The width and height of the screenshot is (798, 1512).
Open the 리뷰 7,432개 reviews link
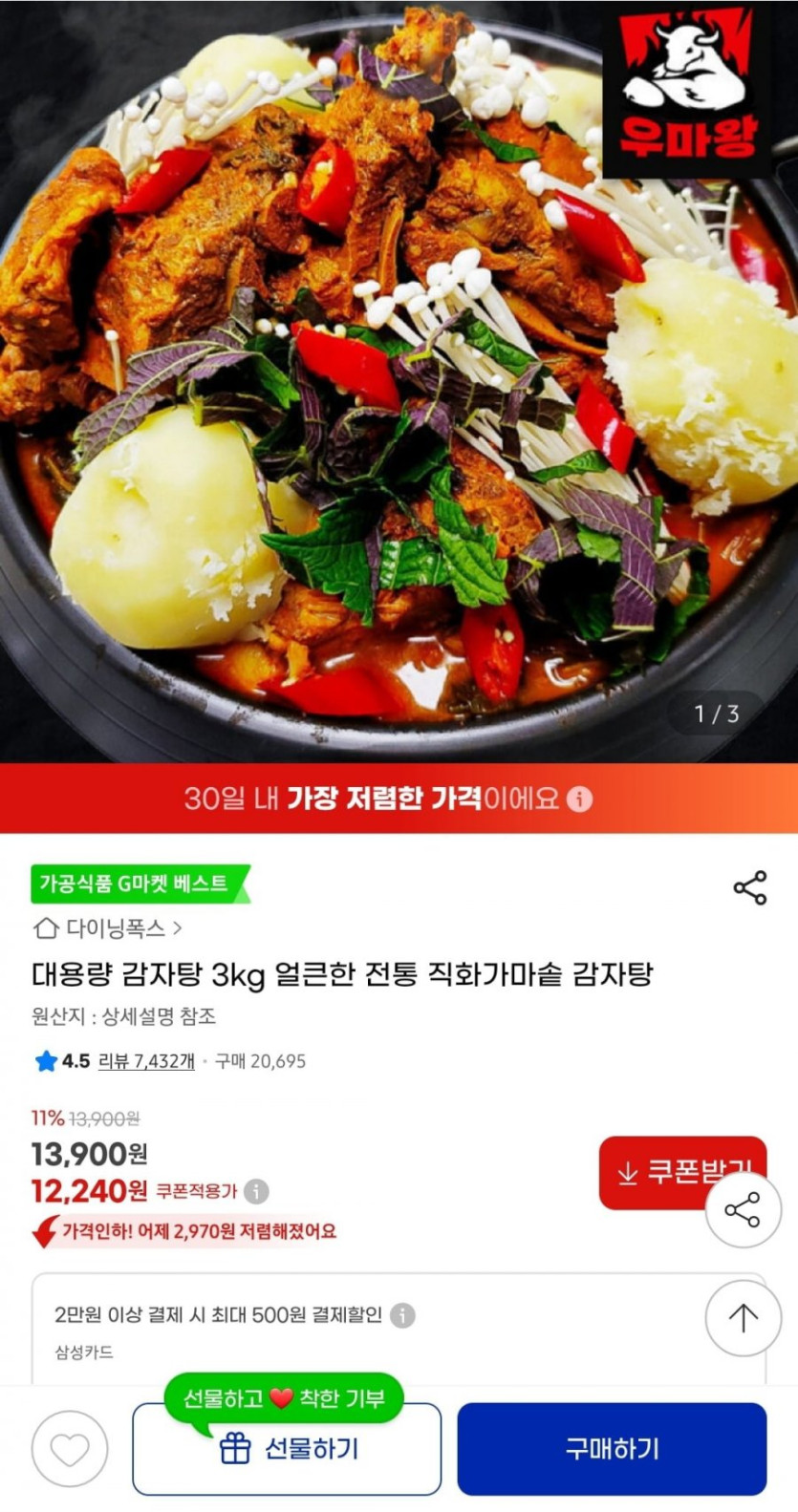(x=145, y=1061)
